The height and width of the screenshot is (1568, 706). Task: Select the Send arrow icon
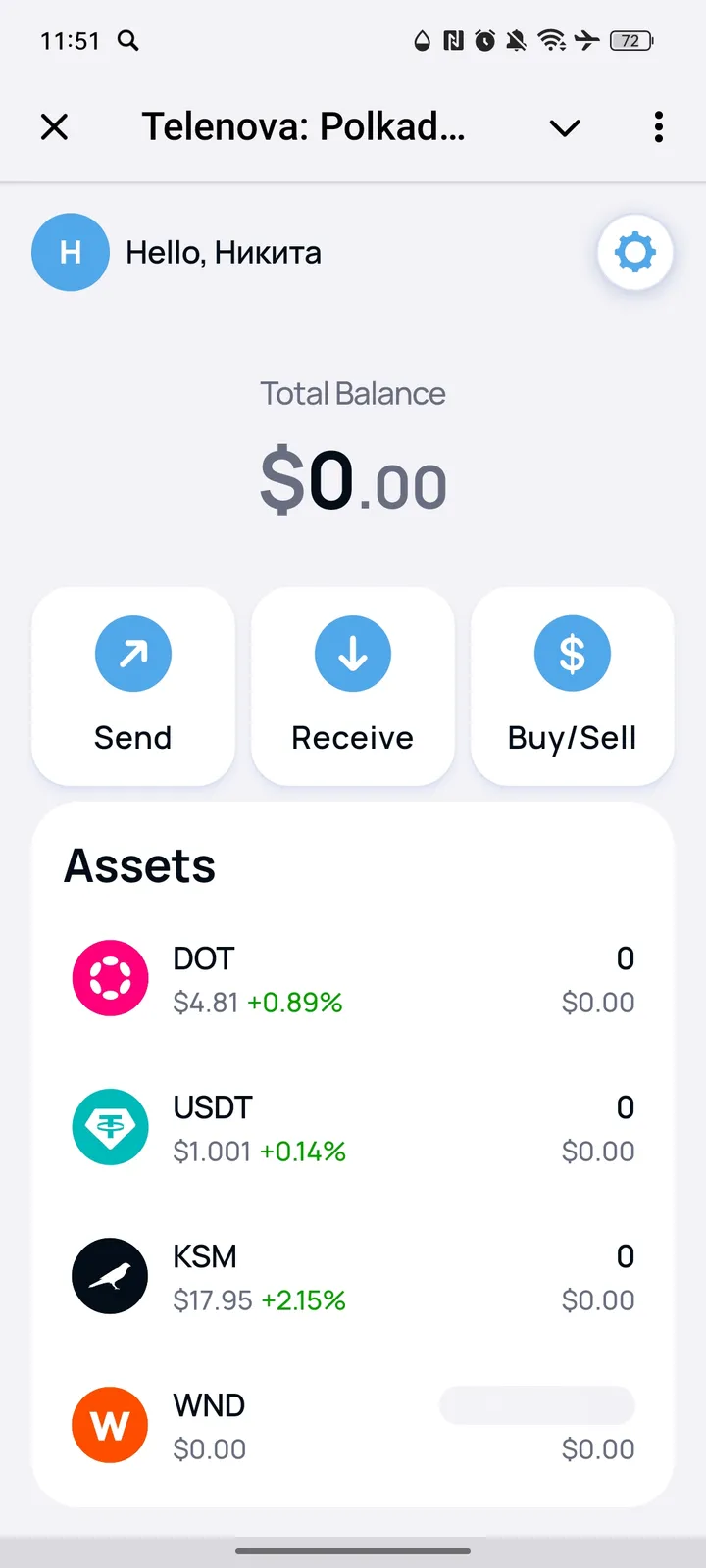coord(132,654)
